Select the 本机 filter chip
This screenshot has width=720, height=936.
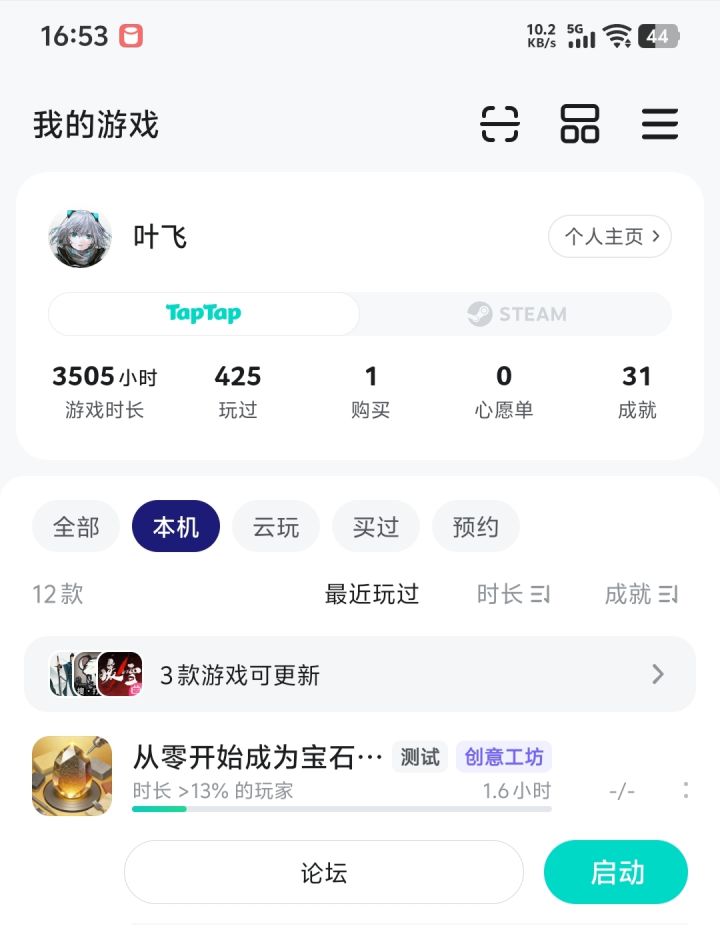(x=176, y=527)
